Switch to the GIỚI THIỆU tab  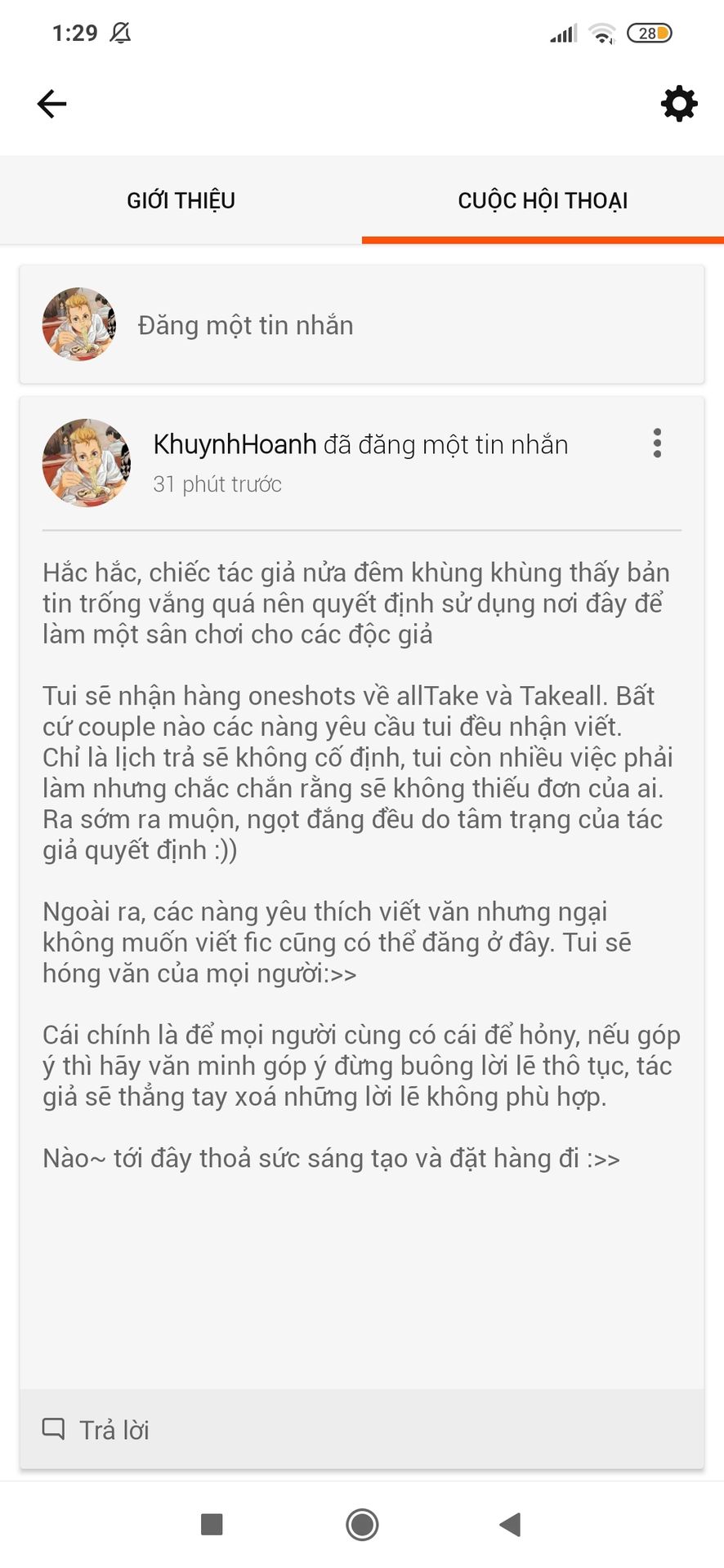(181, 200)
